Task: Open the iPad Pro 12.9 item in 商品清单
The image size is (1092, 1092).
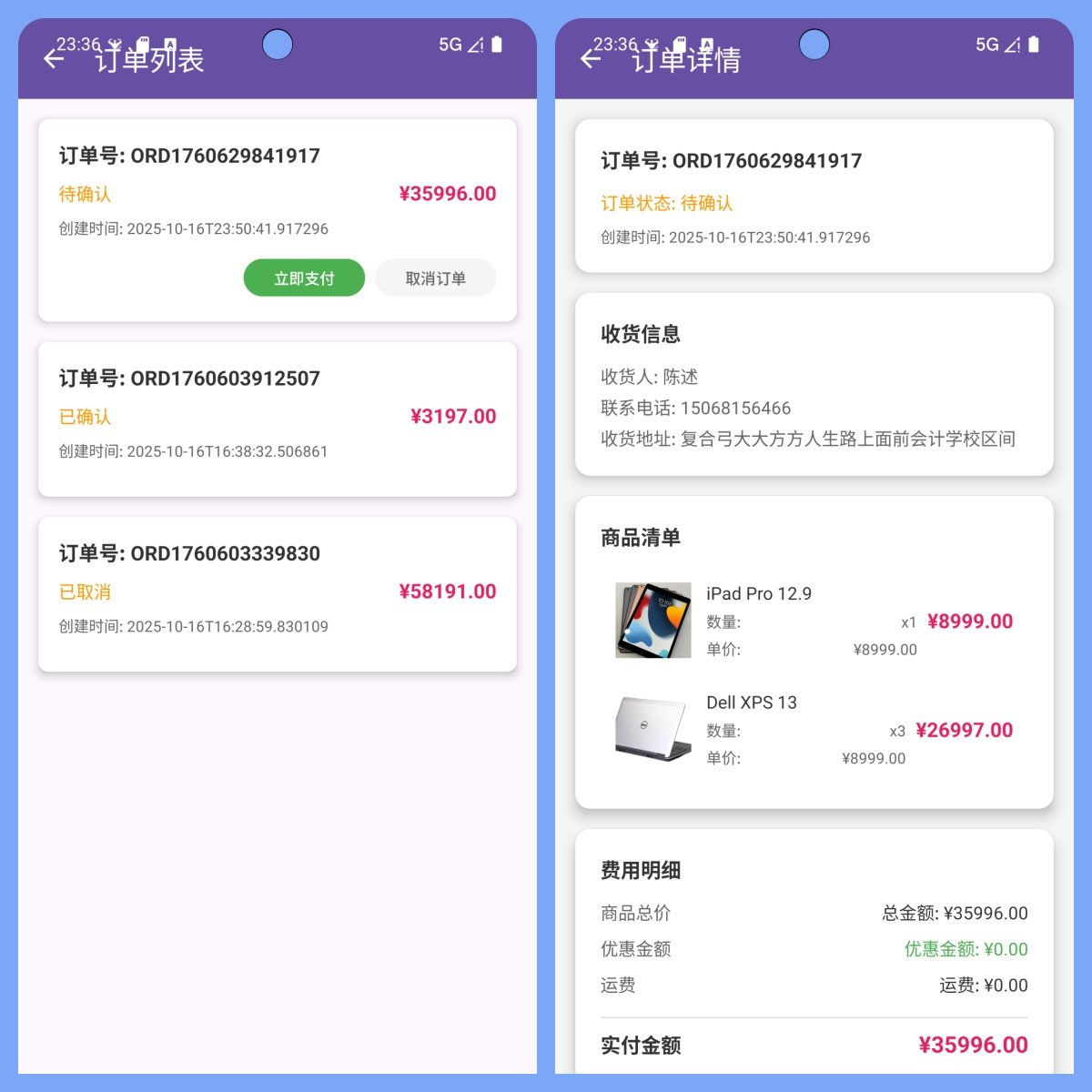Action: (x=814, y=621)
